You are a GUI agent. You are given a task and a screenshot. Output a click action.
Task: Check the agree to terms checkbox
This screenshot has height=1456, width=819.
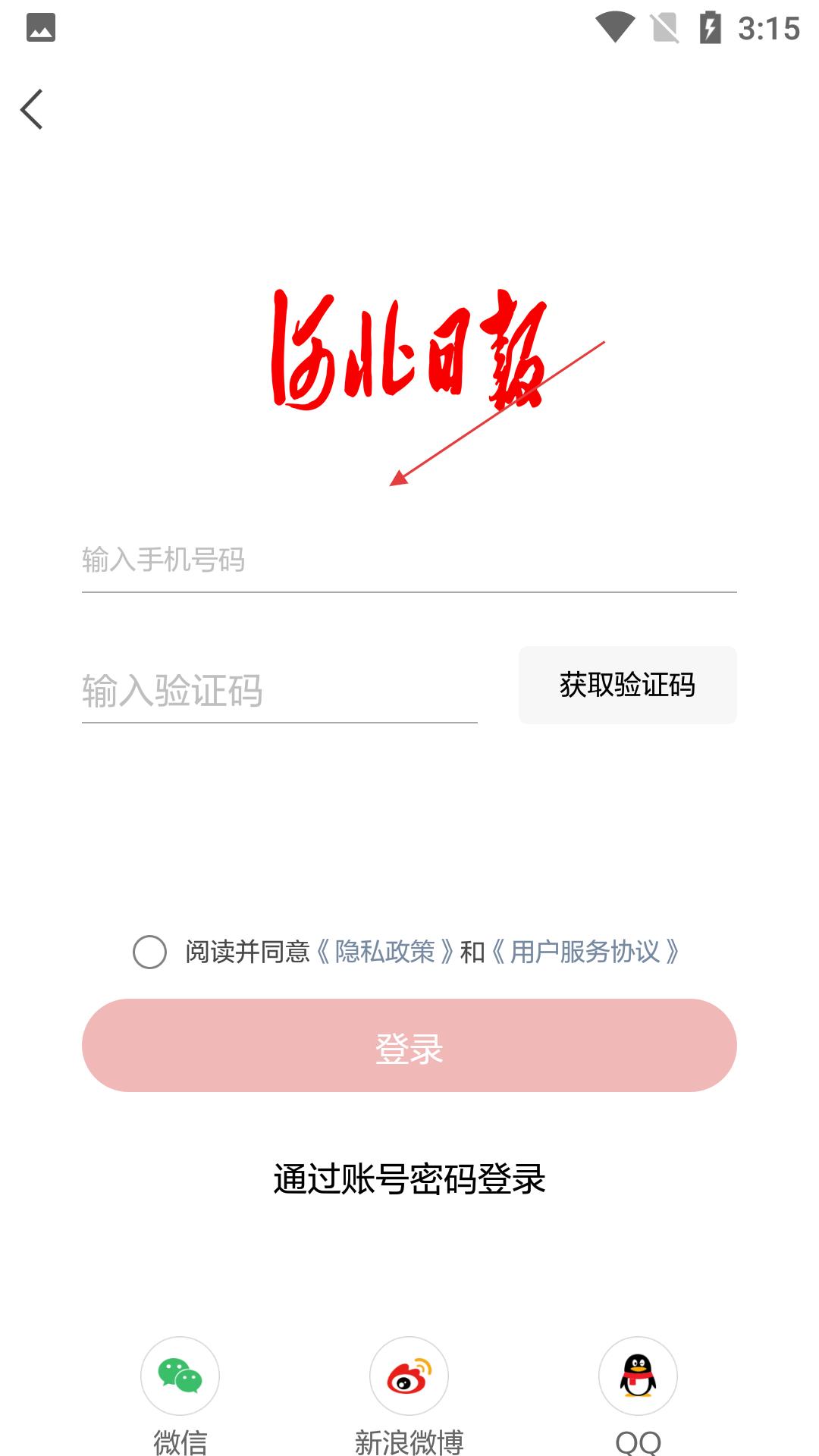click(149, 952)
